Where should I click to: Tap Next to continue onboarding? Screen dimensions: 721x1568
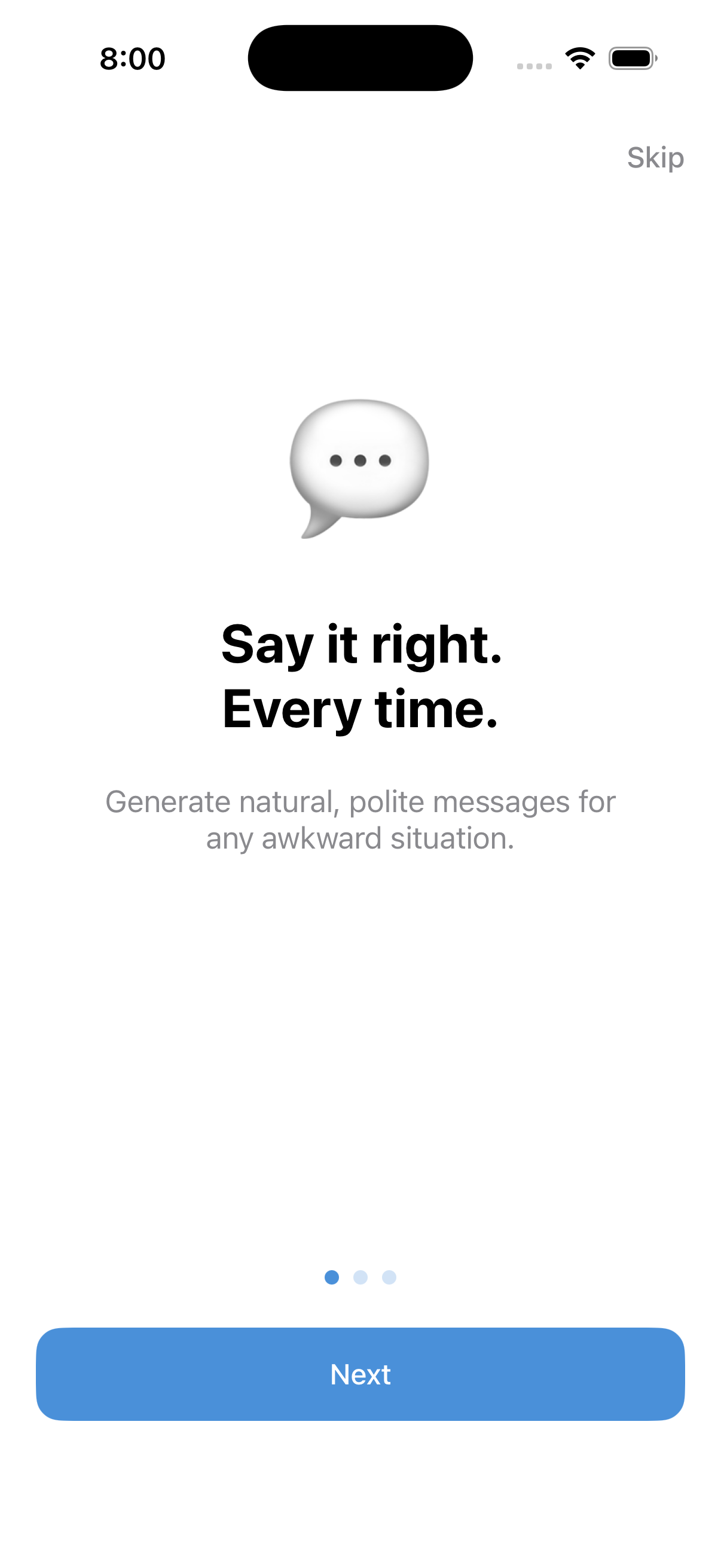click(x=360, y=1374)
